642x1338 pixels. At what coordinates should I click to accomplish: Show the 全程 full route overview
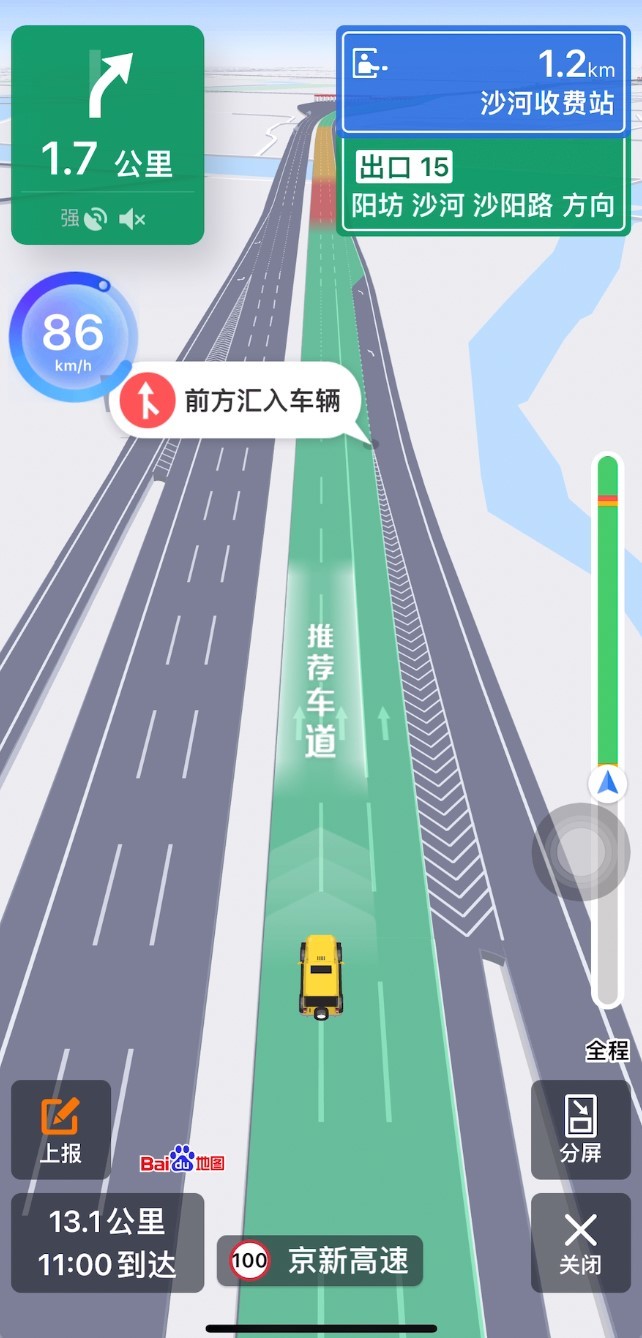click(x=607, y=1051)
